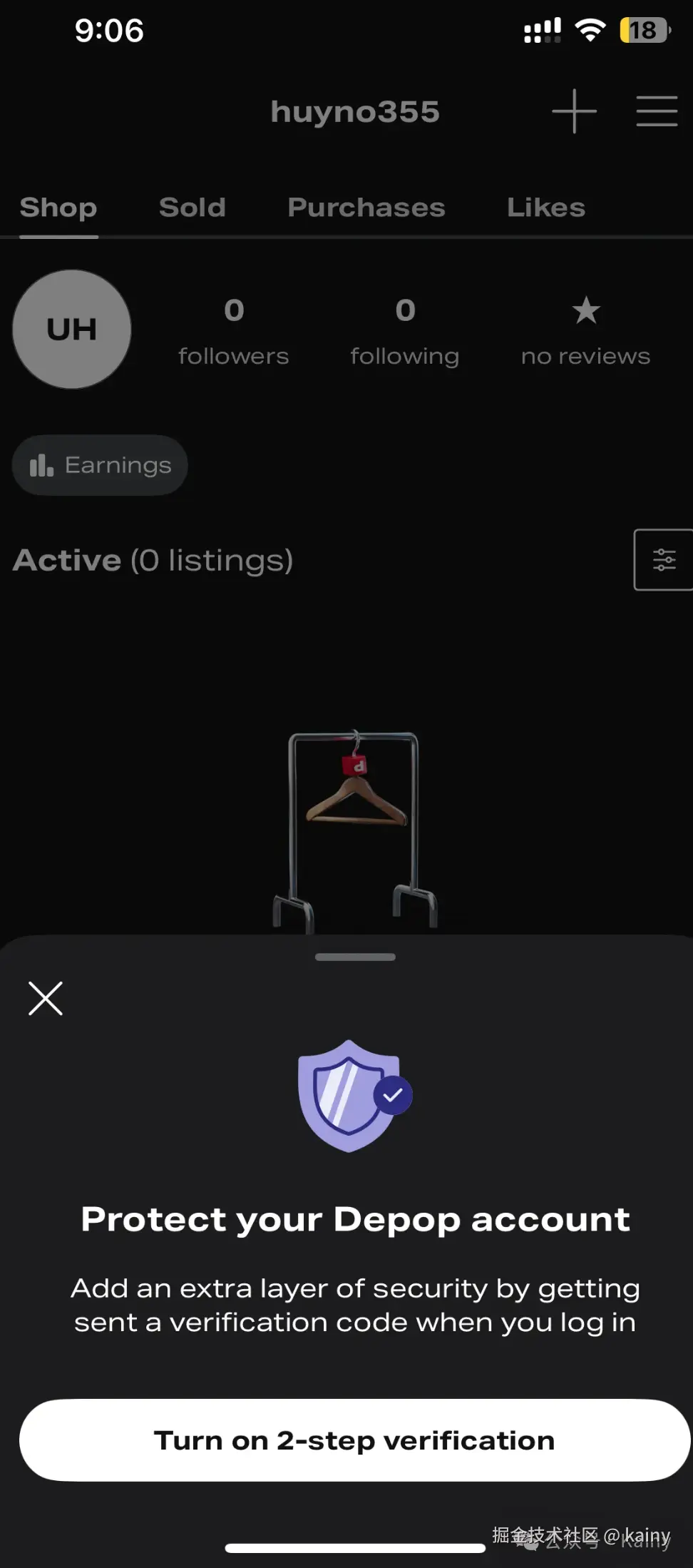This screenshot has height=1568, width=693.
Task: Open the hamburger menu
Action: point(657,111)
